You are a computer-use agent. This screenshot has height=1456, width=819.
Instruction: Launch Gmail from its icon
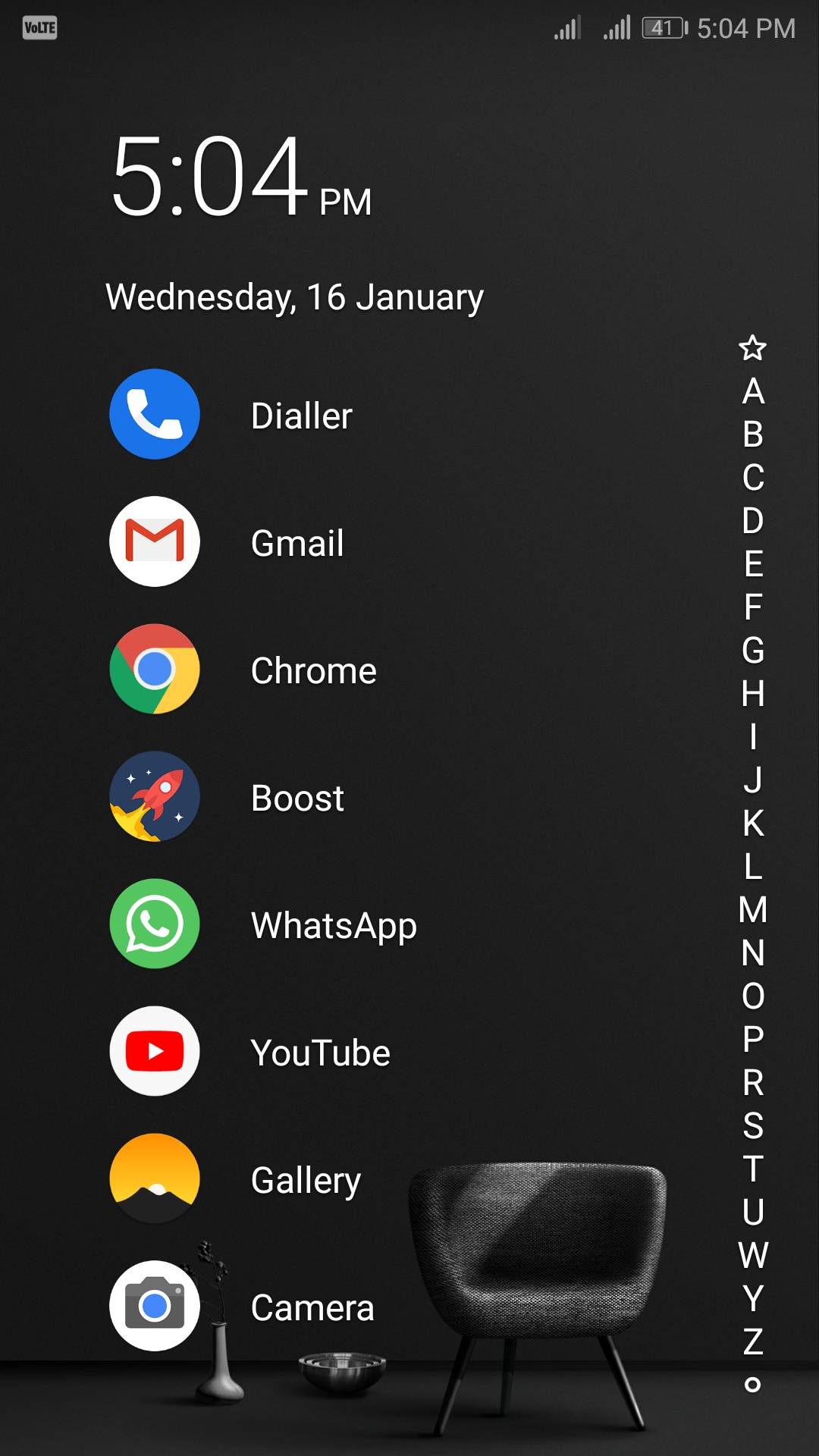[x=154, y=541]
